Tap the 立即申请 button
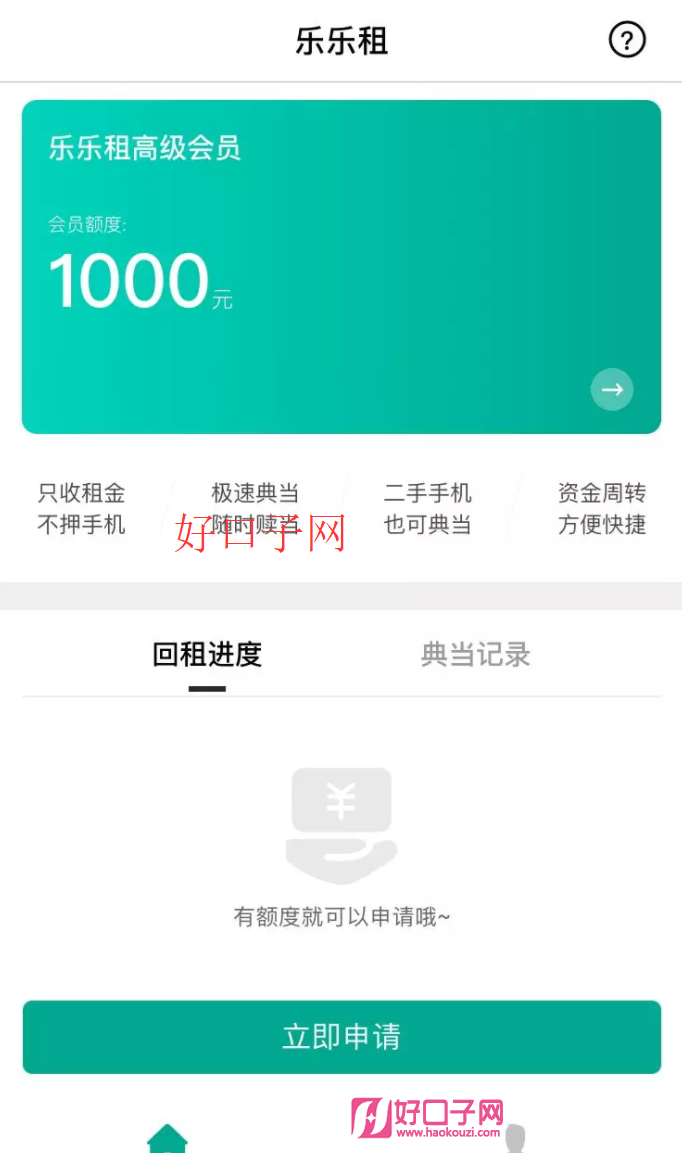Viewport: 682px width, 1153px height. (341, 1037)
